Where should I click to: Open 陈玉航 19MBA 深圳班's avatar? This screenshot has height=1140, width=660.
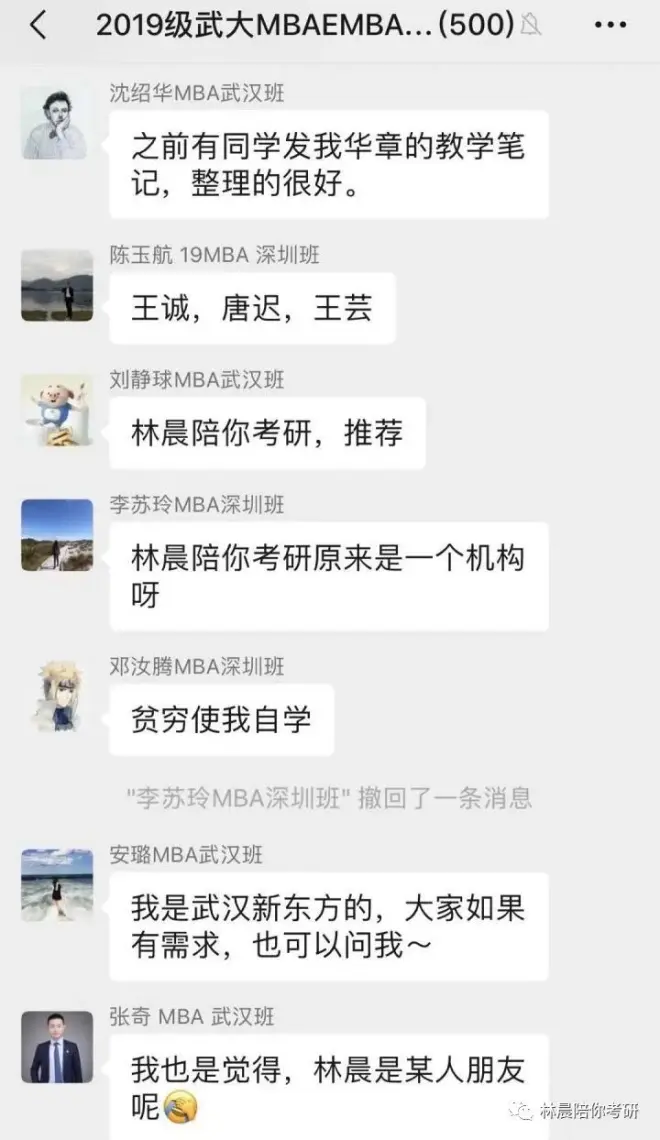point(57,285)
